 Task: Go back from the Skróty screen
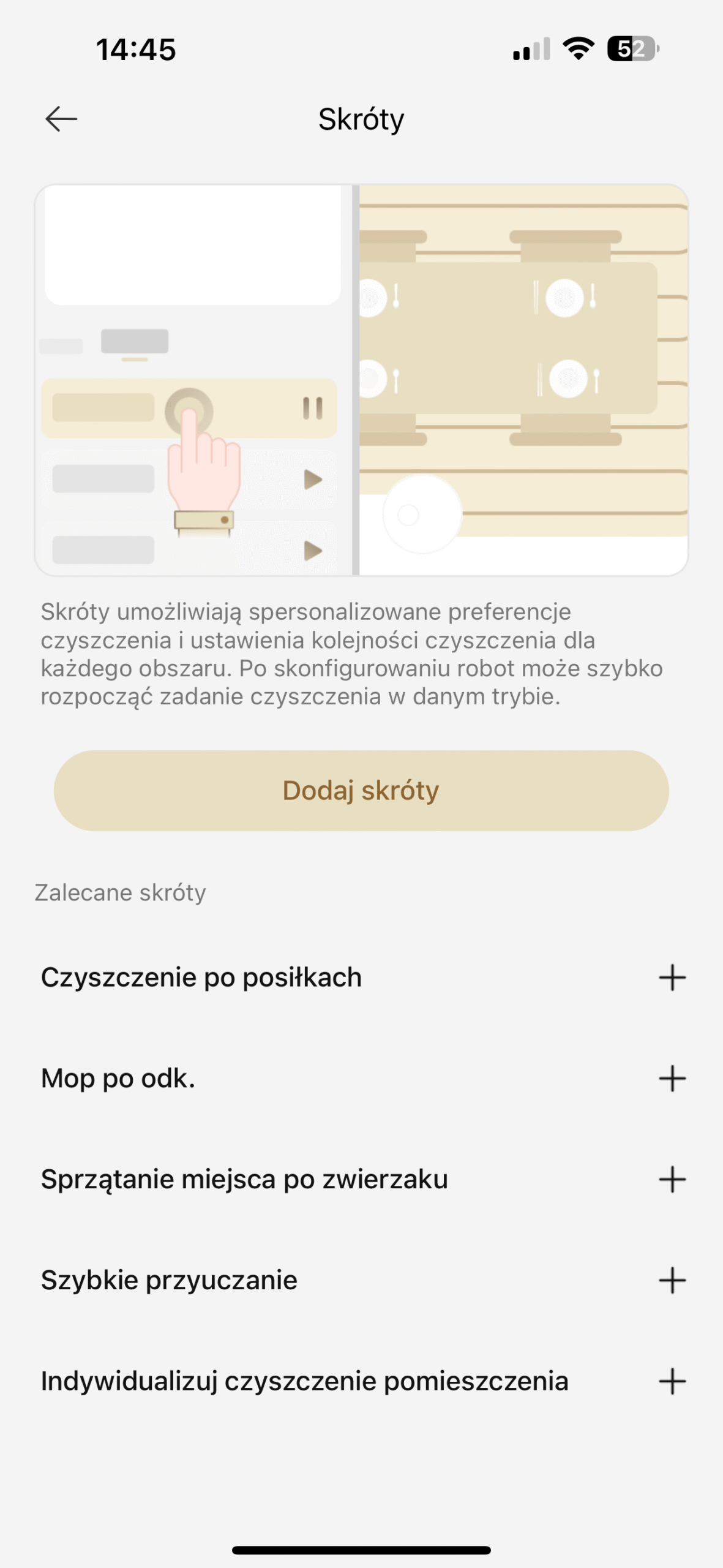(x=61, y=119)
